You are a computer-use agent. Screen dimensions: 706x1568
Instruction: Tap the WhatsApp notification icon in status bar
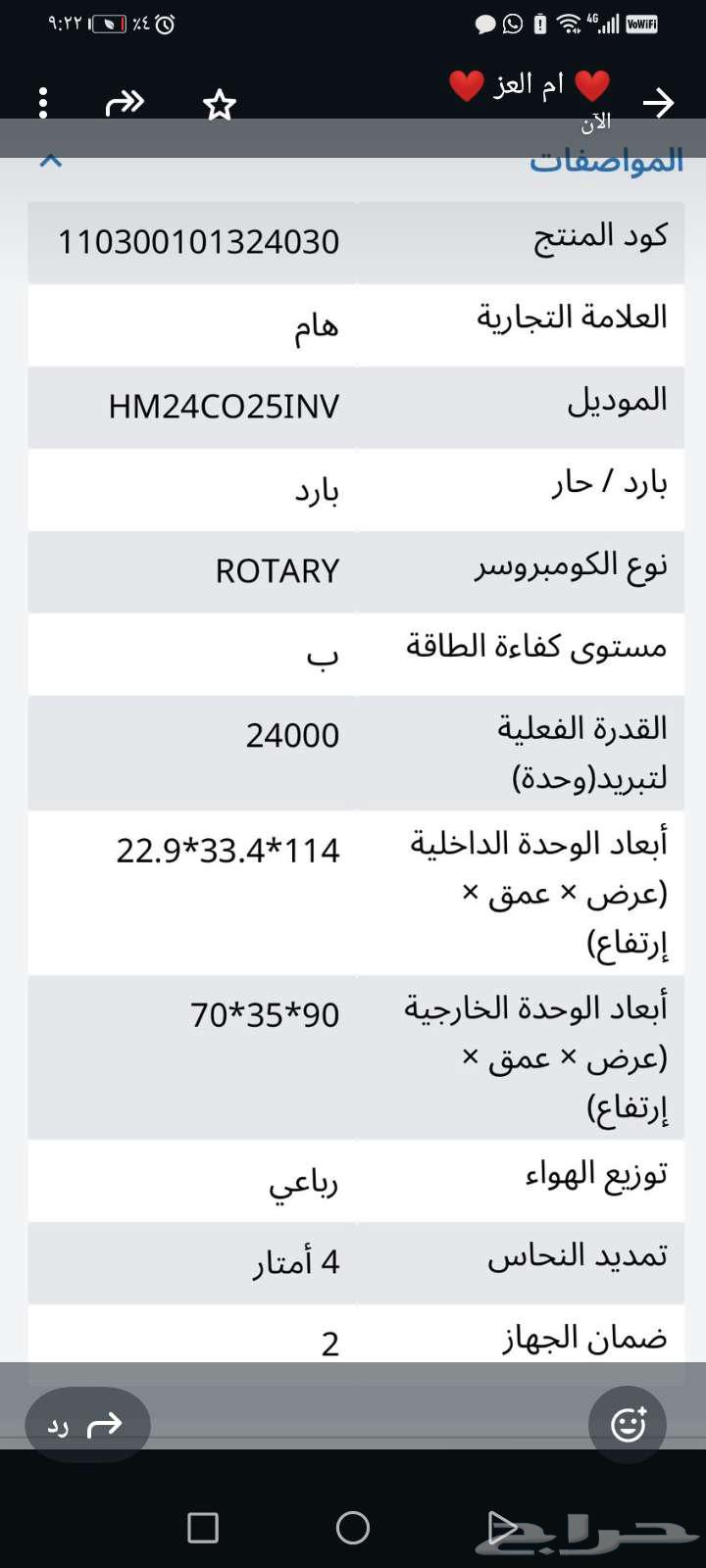(512, 24)
